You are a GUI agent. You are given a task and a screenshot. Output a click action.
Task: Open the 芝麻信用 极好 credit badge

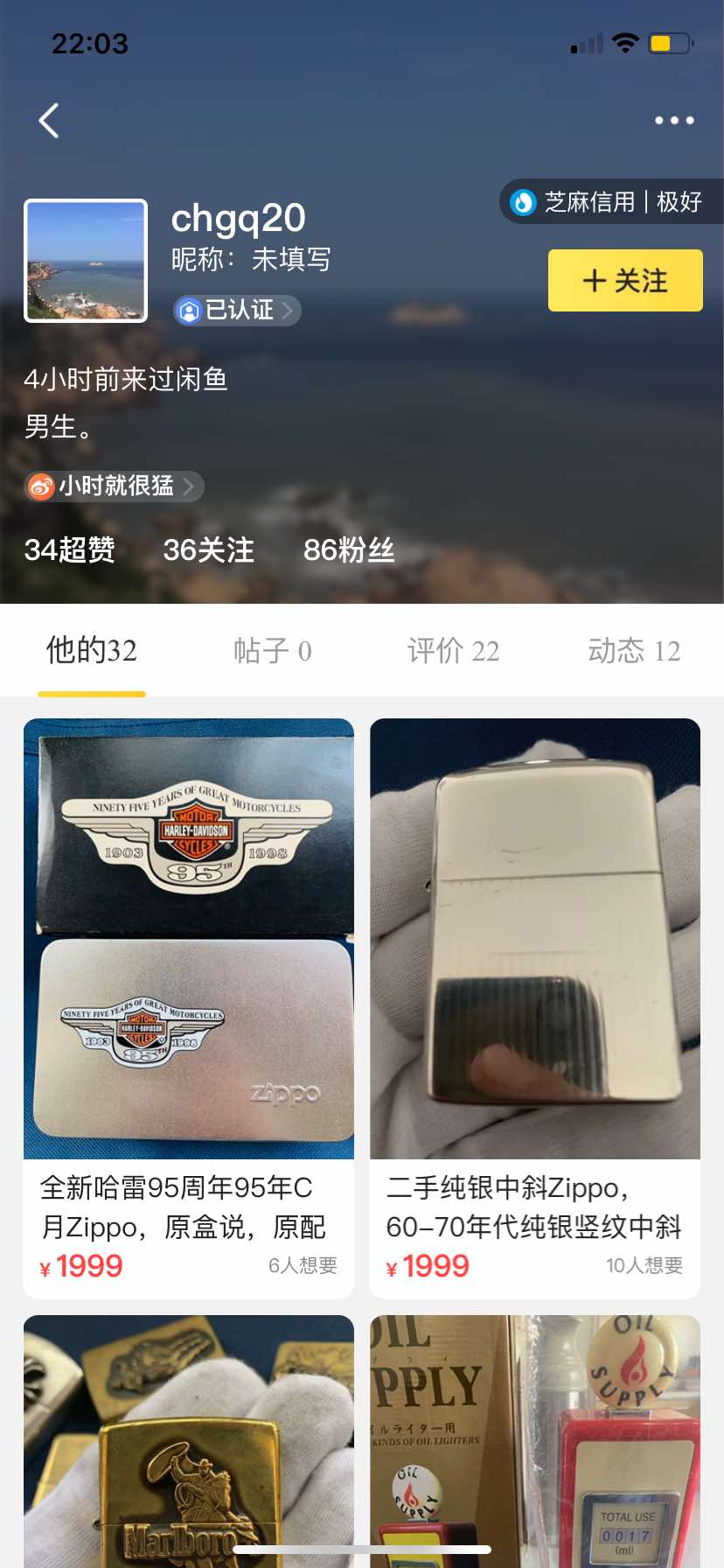pyautogui.click(x=611, y=202)
